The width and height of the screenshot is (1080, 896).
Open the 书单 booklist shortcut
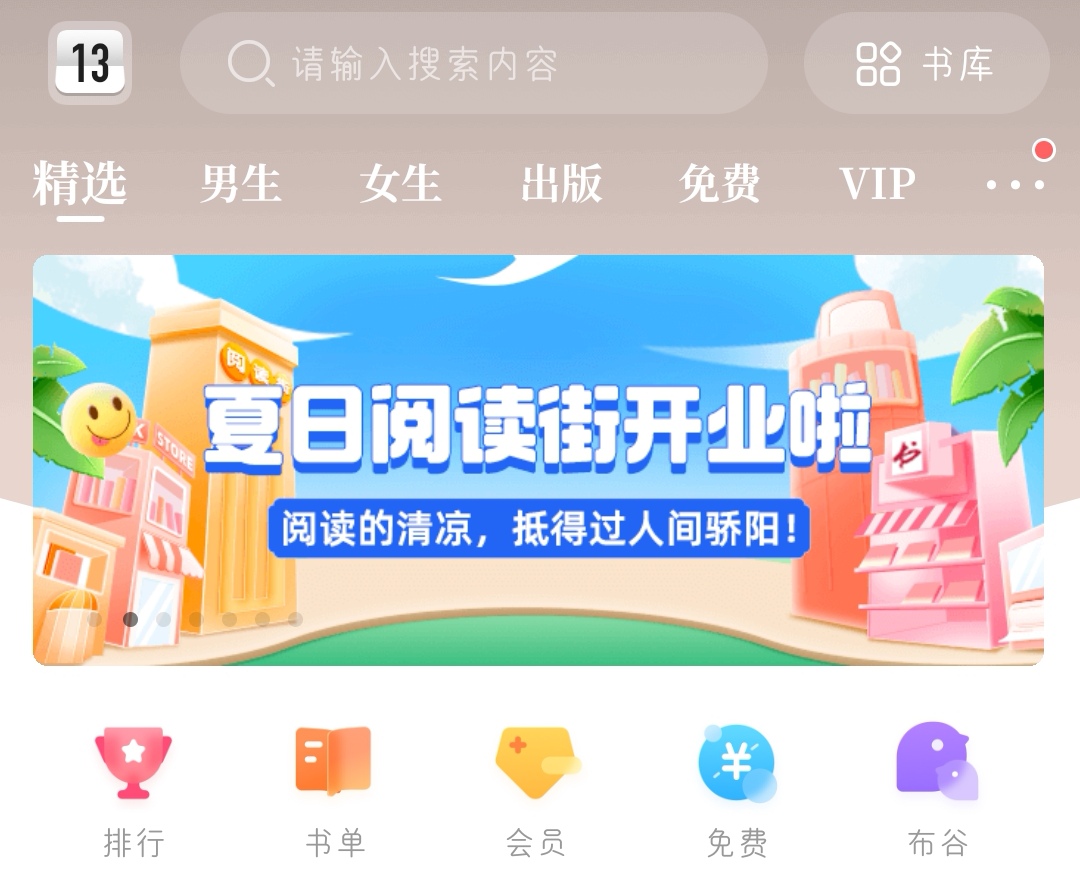pyautogui.click(x=334, y=790)
